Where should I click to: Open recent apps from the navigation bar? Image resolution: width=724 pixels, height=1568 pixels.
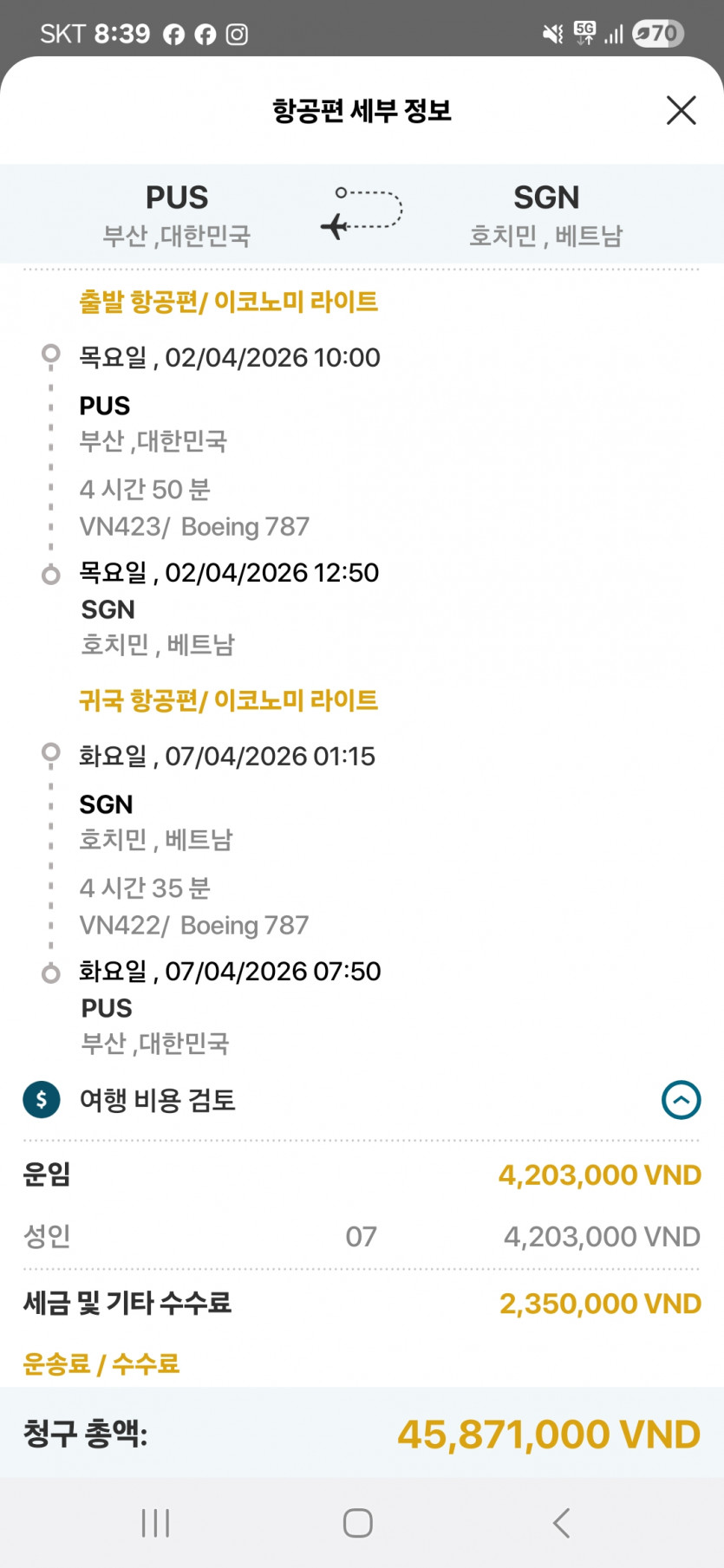tap(156, 1523)
